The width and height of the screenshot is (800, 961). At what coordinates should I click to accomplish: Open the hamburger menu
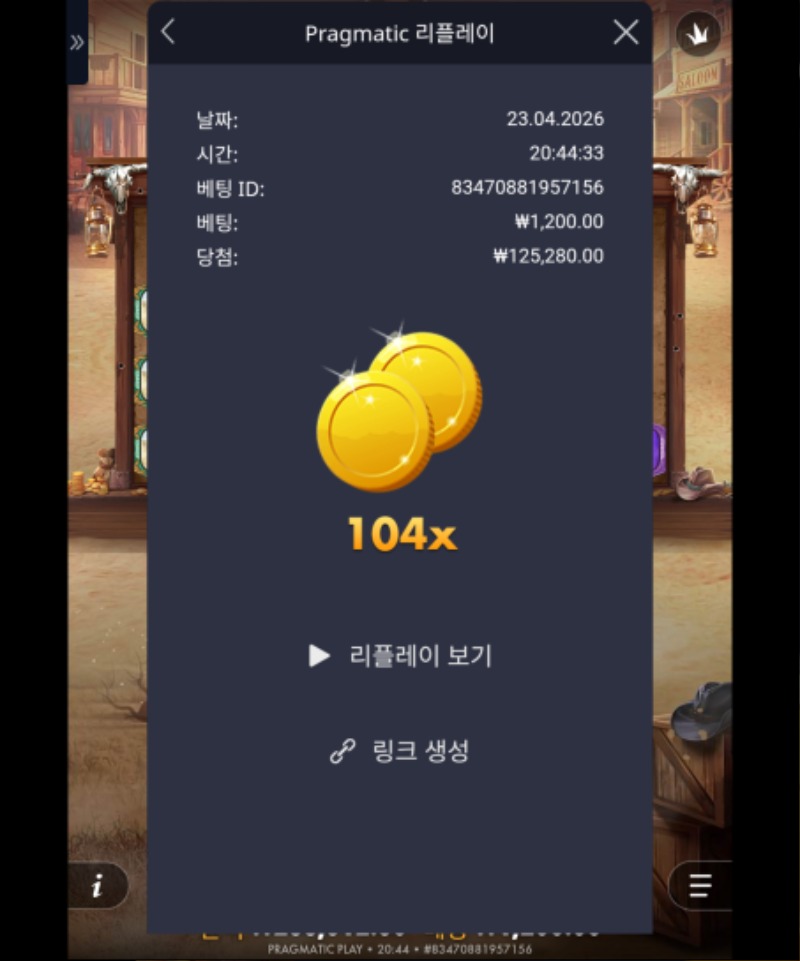click(x=700, y=886)
